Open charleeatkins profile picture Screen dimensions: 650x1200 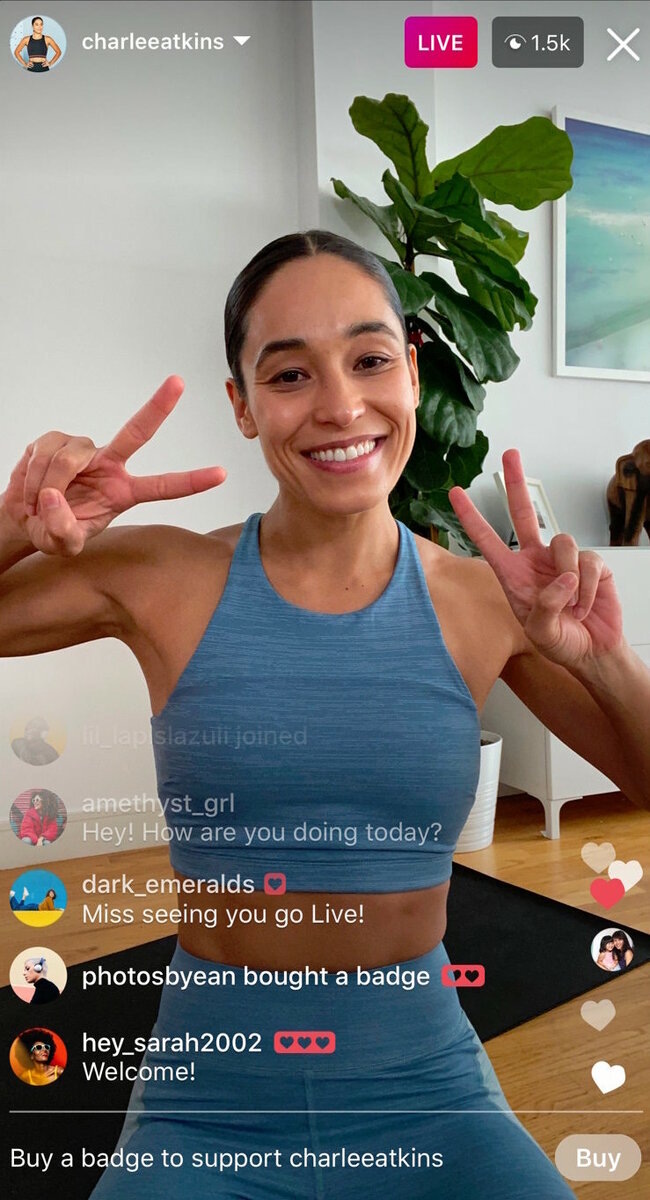click(x=38, y=43)
